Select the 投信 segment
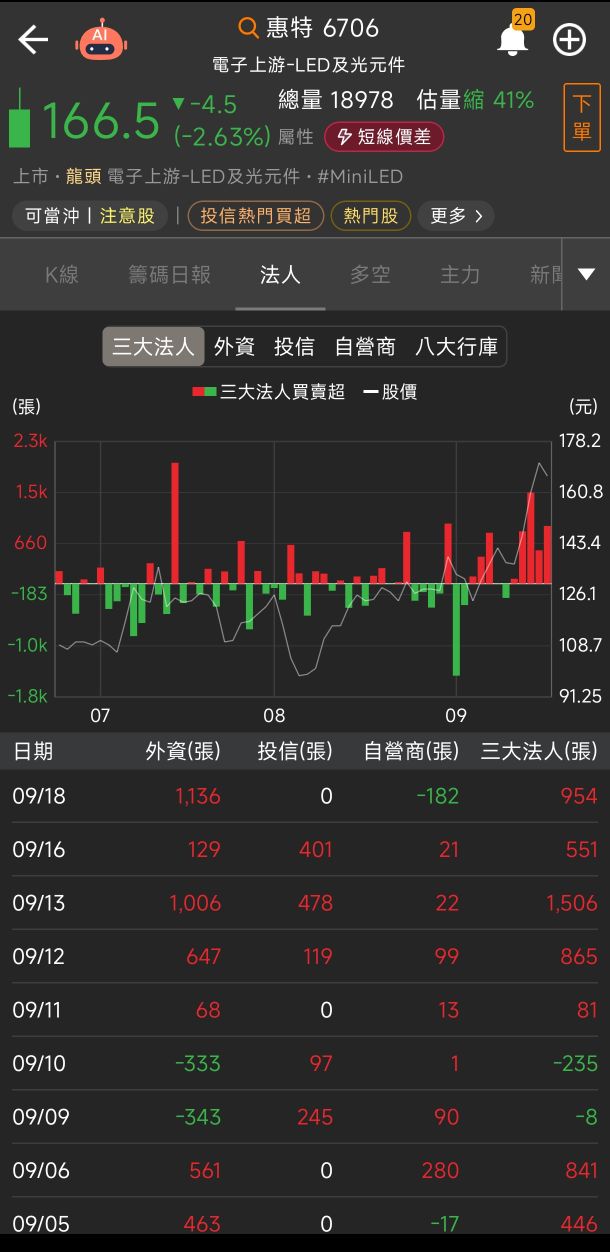610x1252 pixels. [x=294, y=347]
